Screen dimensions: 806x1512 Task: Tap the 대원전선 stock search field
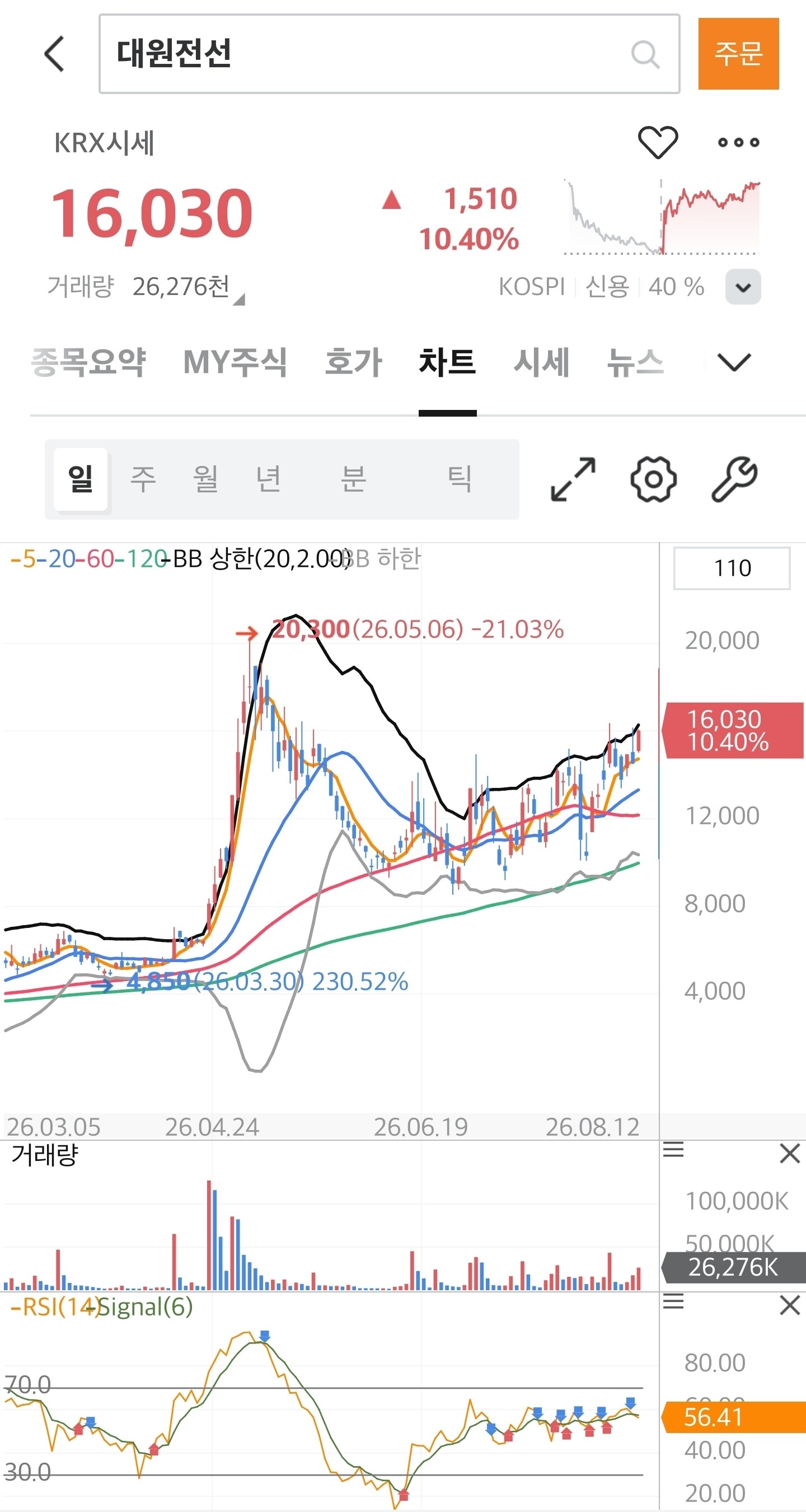pyautogui.click(x=389, y=54)
